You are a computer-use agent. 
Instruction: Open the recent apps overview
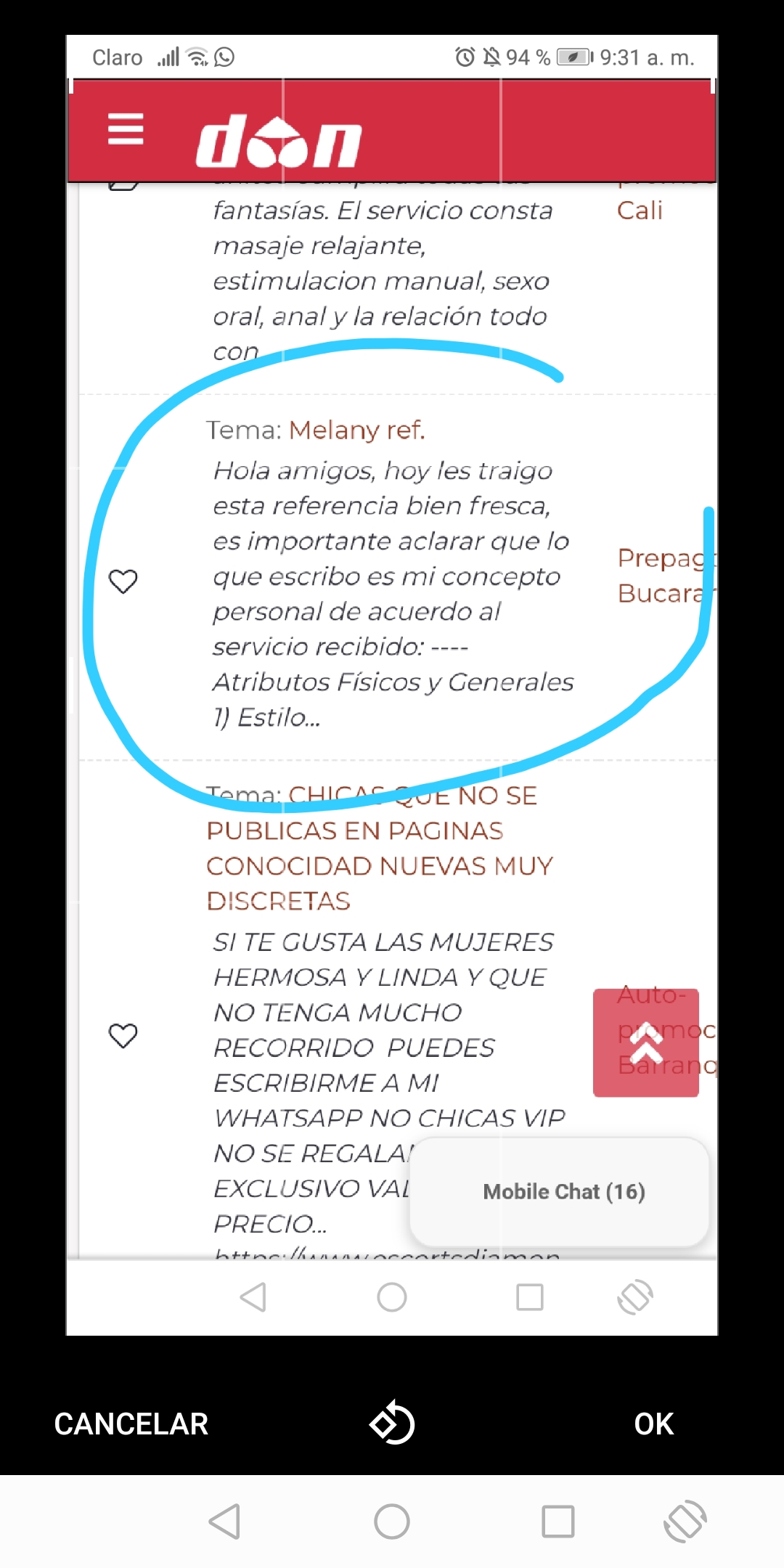pyautogui.click(x=558, y=1521)
